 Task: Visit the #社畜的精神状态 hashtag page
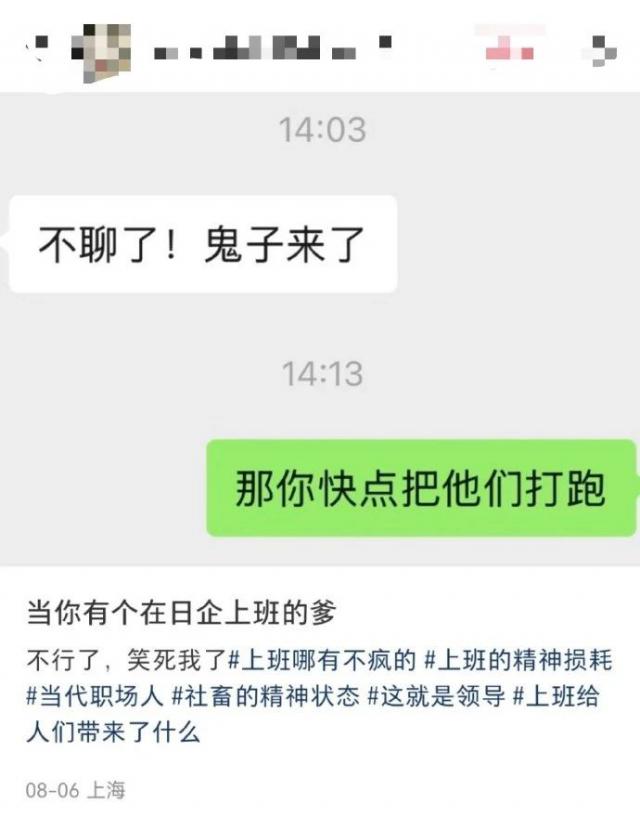pos(265,696)
